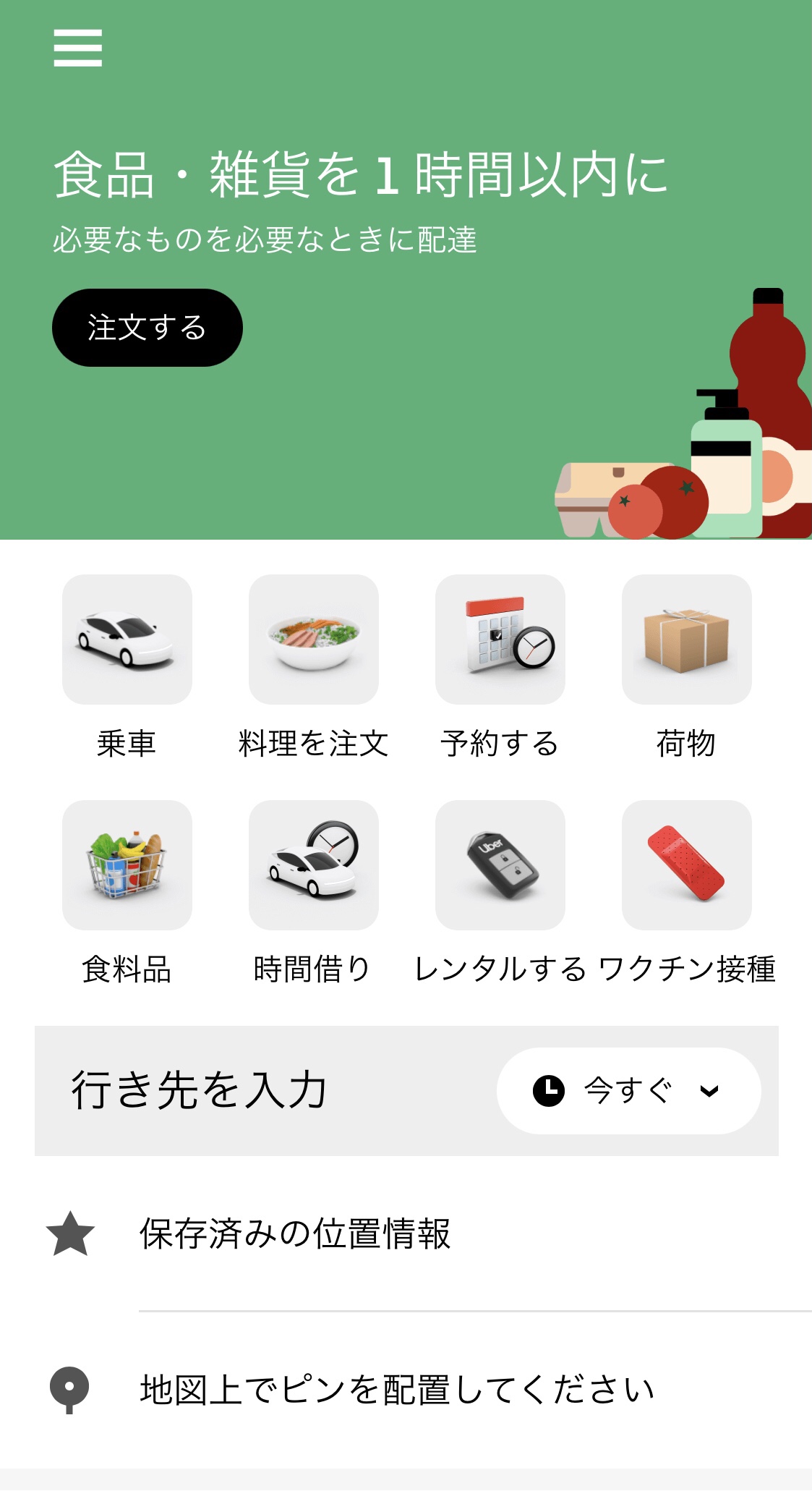This screenshot has height=1491, width=812.
Task: Open the ride time selection chevron
Action: (709, 1094)
